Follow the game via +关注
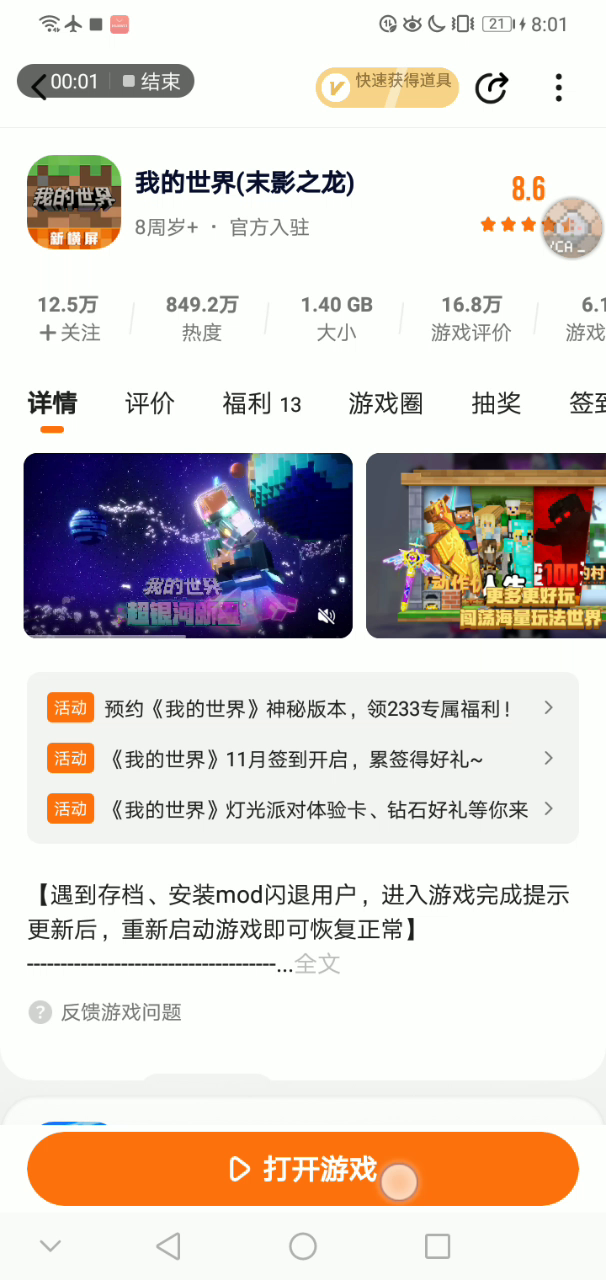The image size is (606, 1280). click(69, 333)
